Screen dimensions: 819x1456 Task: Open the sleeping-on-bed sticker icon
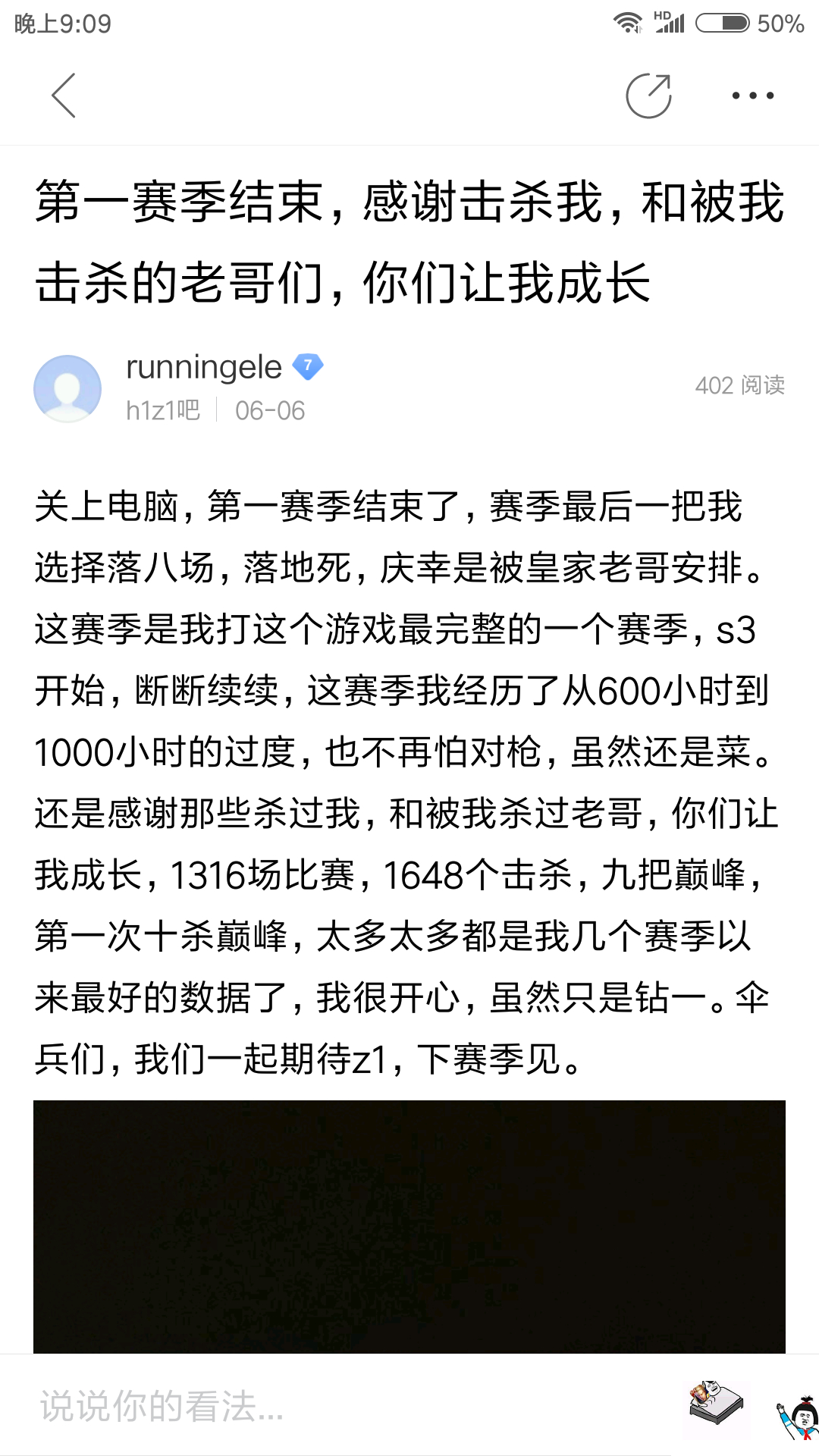click(x=715, y=1403)
